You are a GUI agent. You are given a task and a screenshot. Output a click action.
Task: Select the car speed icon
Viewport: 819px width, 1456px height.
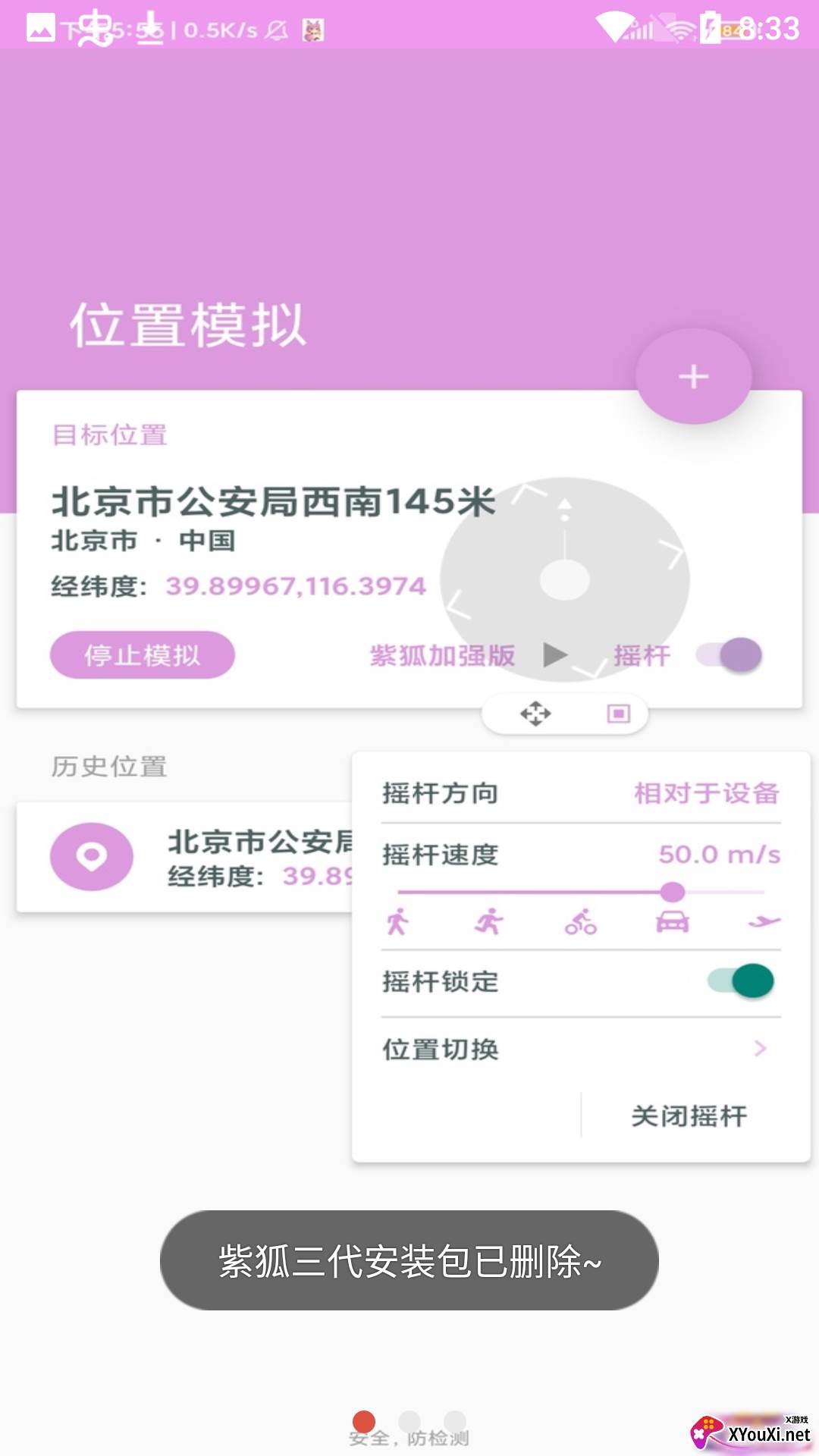tap(673, 921)
